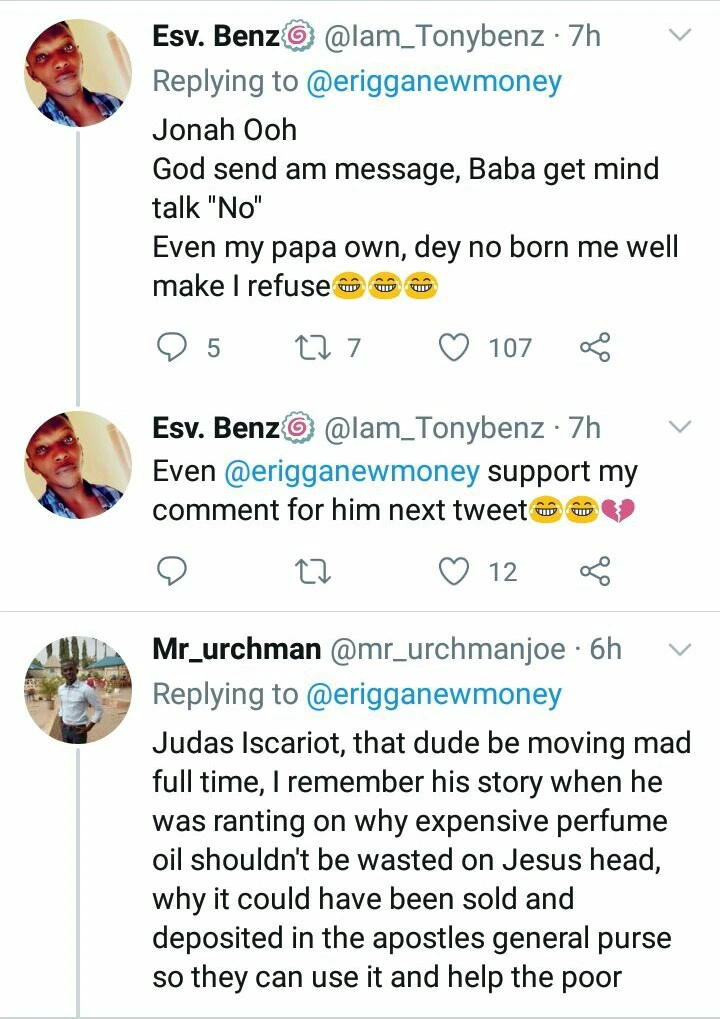The image size is (720, 1019).
Task: Share the "support my comment" tweet
Action: 594,571
